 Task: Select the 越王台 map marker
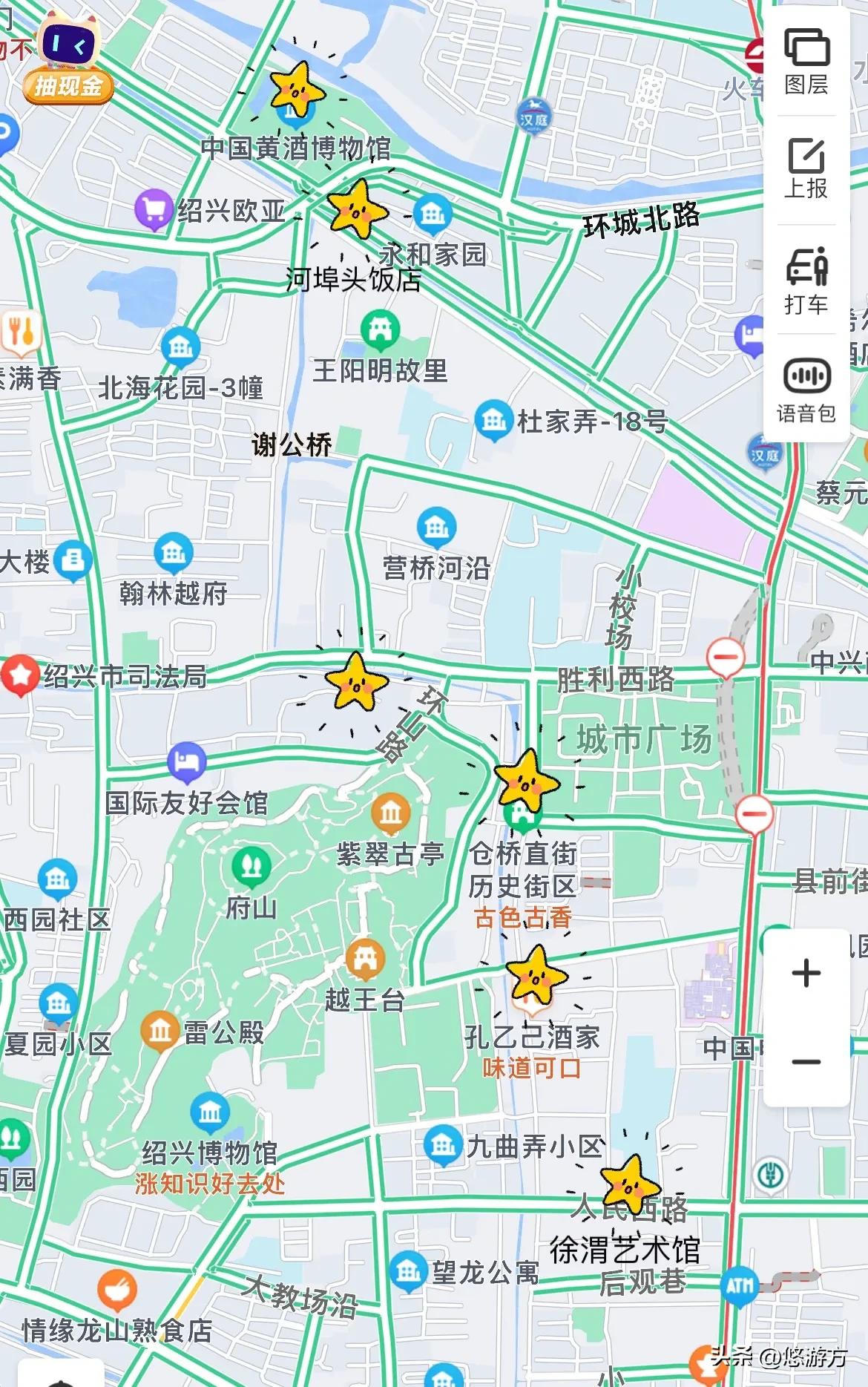[x=365, y=960]
